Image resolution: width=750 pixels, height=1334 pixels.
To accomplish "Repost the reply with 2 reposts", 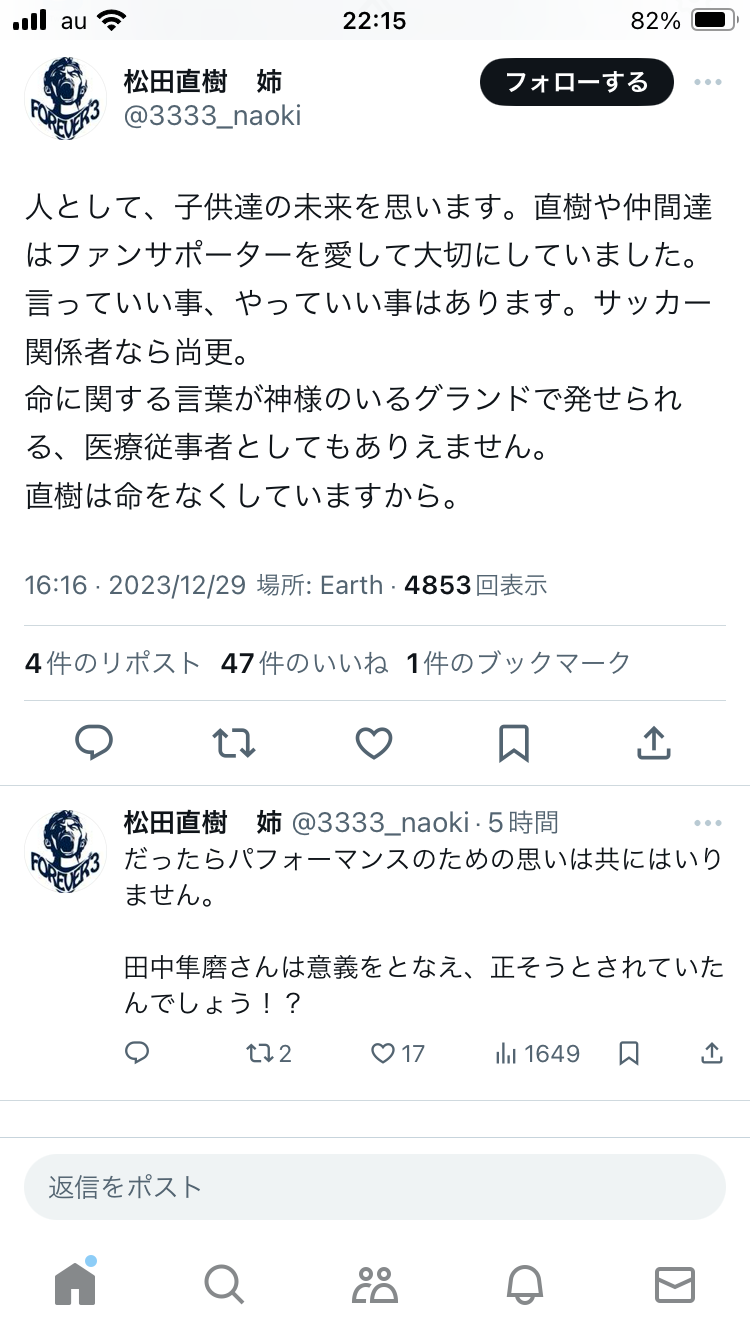I will coord(269,1052).
